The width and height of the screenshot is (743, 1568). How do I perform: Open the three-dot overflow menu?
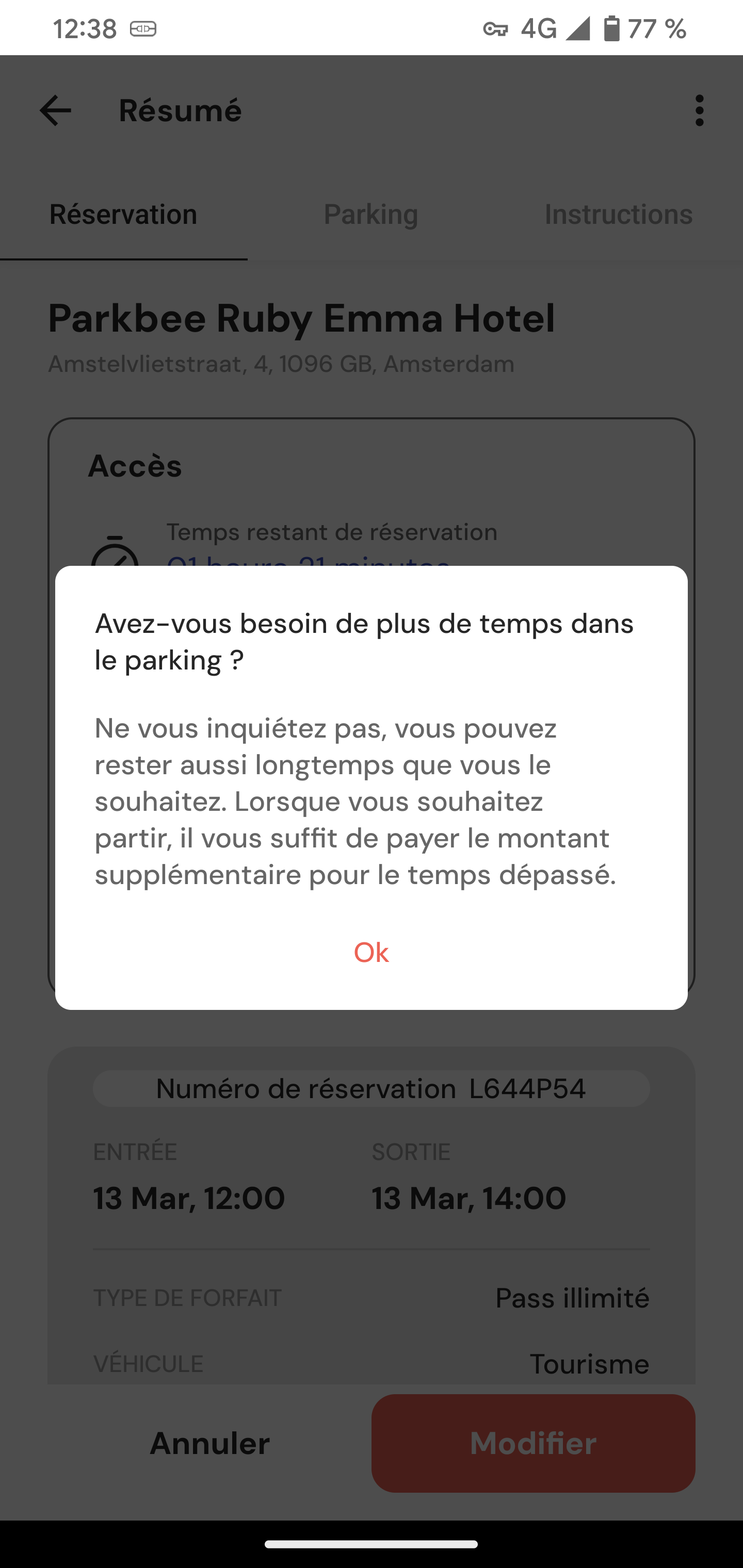point(699,111)
